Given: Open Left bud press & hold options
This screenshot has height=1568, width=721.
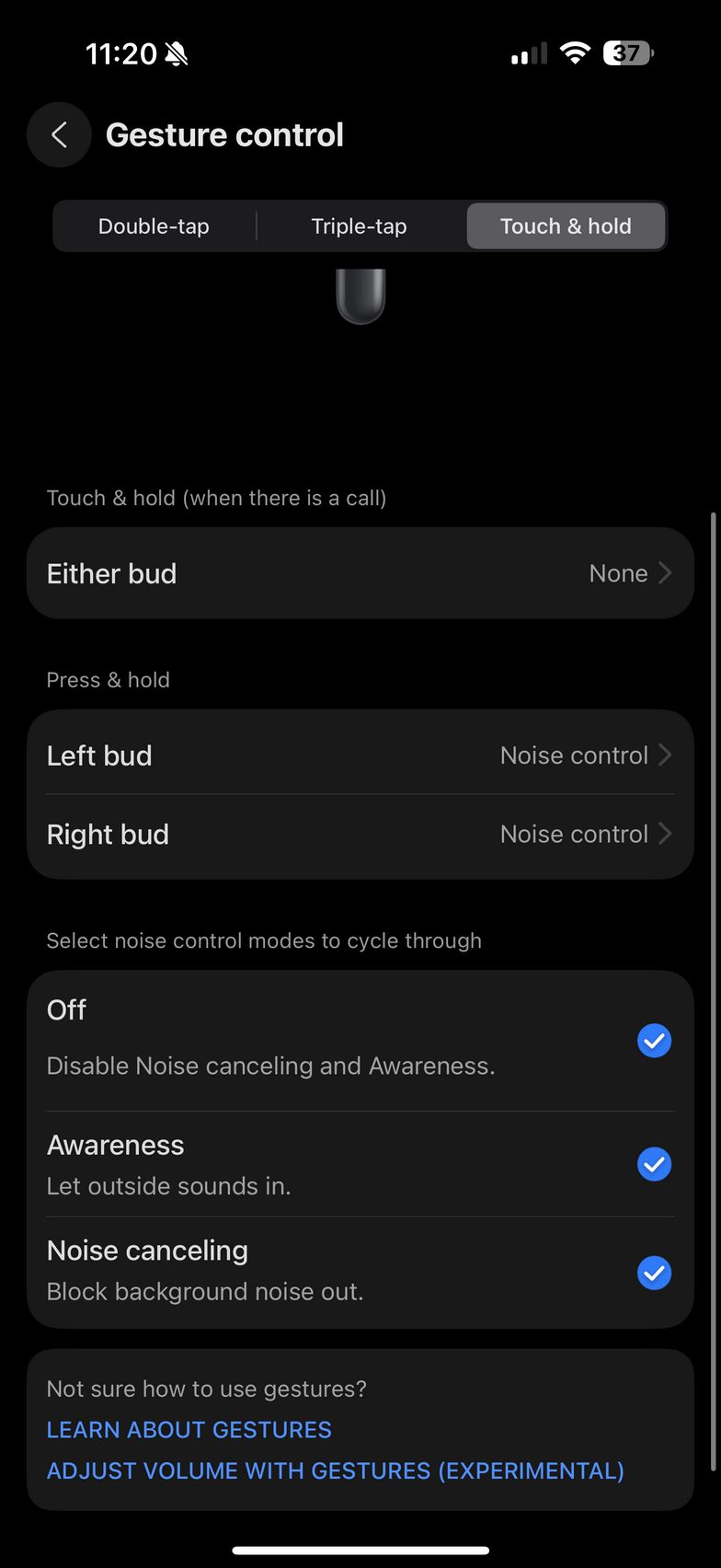Looking at the screenshot, I should 360,755.
